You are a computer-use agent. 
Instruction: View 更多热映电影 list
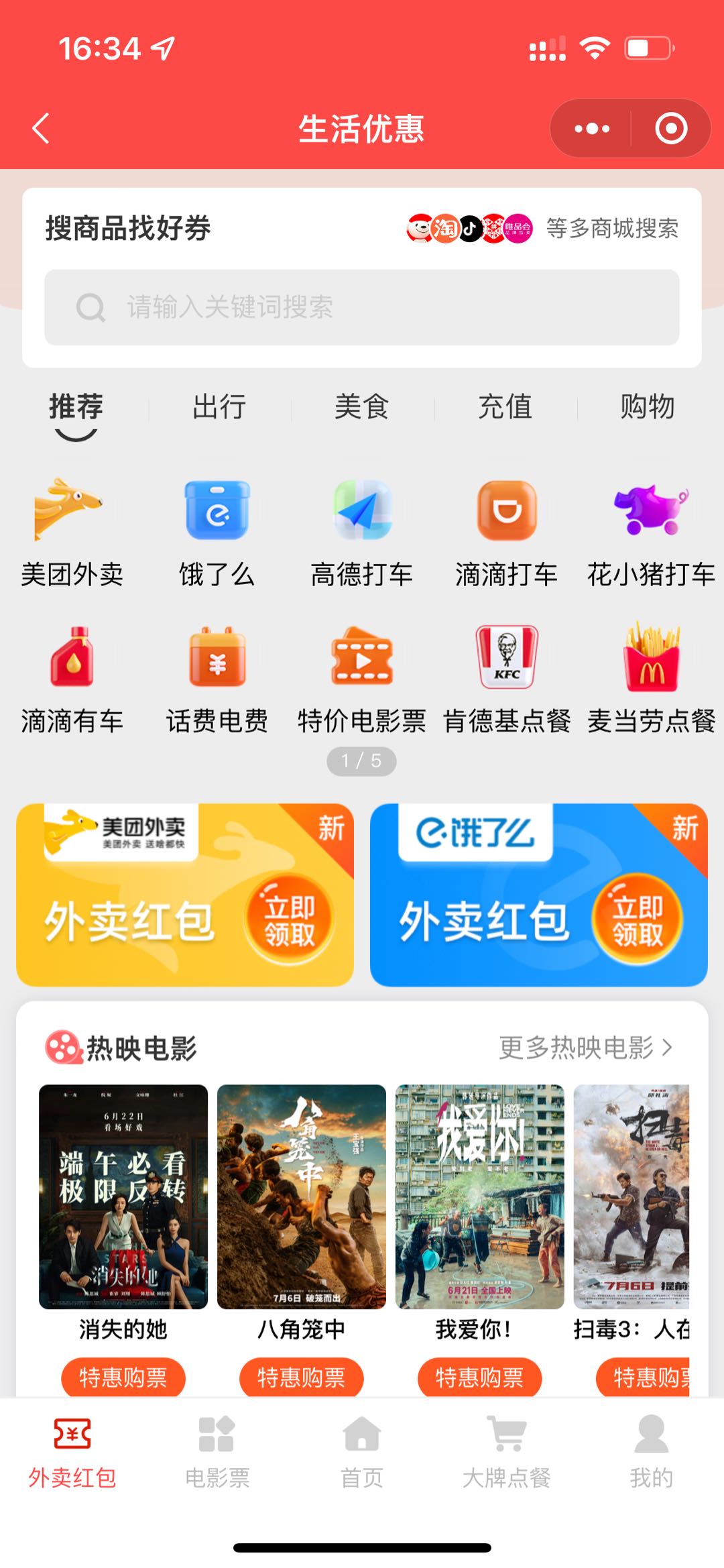585,1048
